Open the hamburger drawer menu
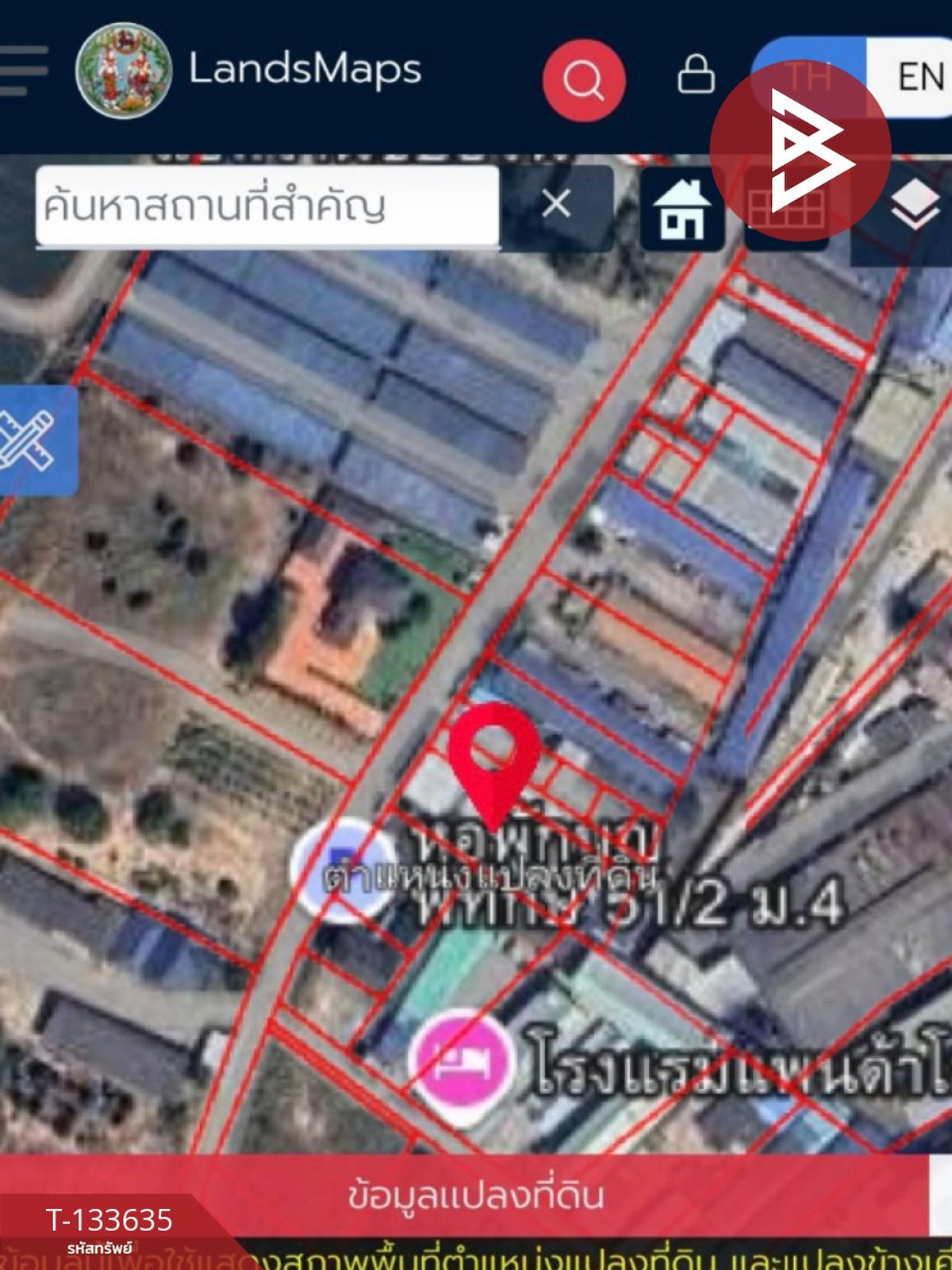Screen dimensions: 952x1270 (22, 71)
